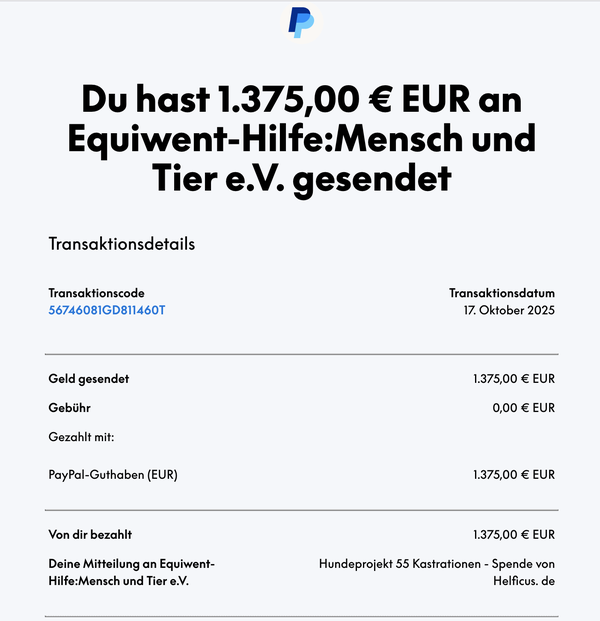Open transaction code 56746081GD811460T link
This screenshot has height=621, width=600.
pos(107,310)
